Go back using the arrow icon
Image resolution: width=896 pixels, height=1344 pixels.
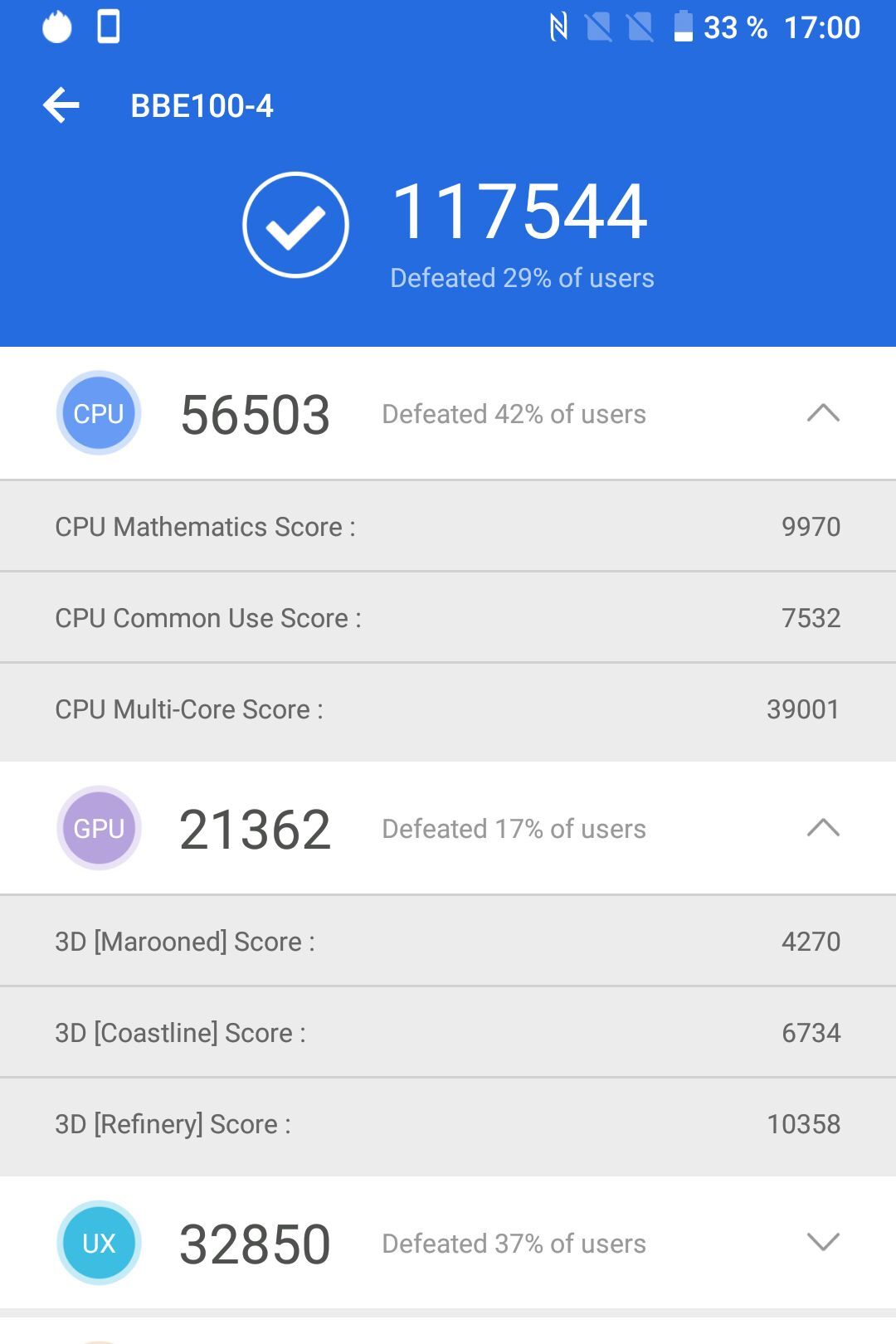pyautogui.click(x=61, y=105)
